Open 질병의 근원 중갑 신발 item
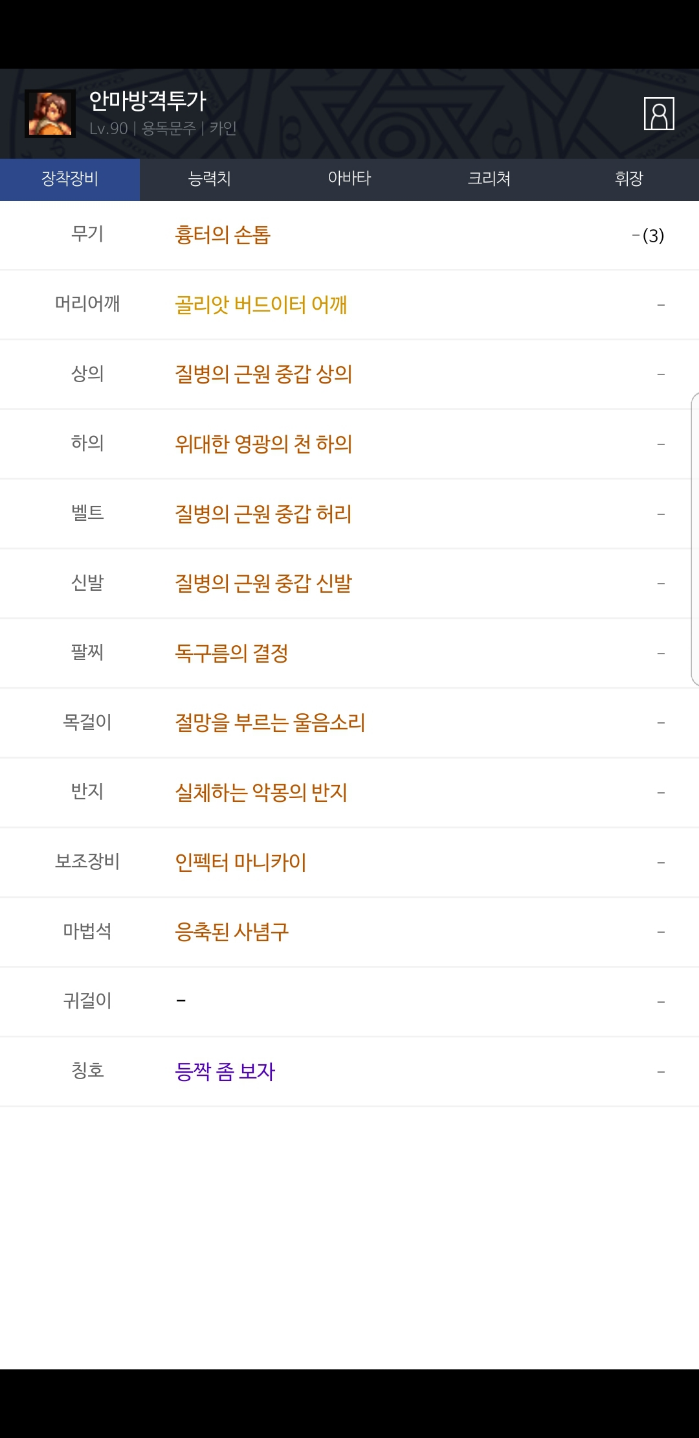Image resolution: width=699 pixels, height=1438 pixels. pyautogui.click(x=264, y=584)
